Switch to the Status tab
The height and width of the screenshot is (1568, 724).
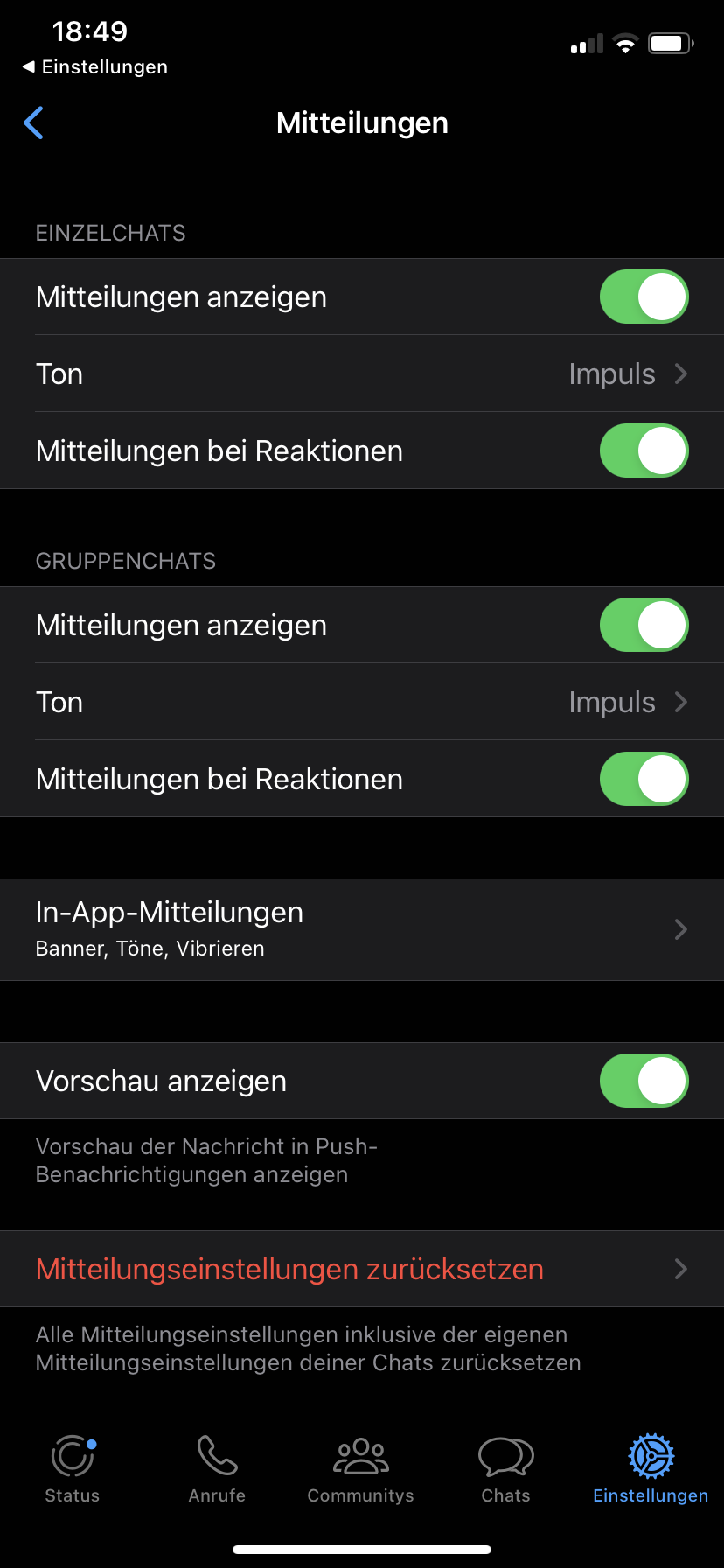pos(73,1470)
